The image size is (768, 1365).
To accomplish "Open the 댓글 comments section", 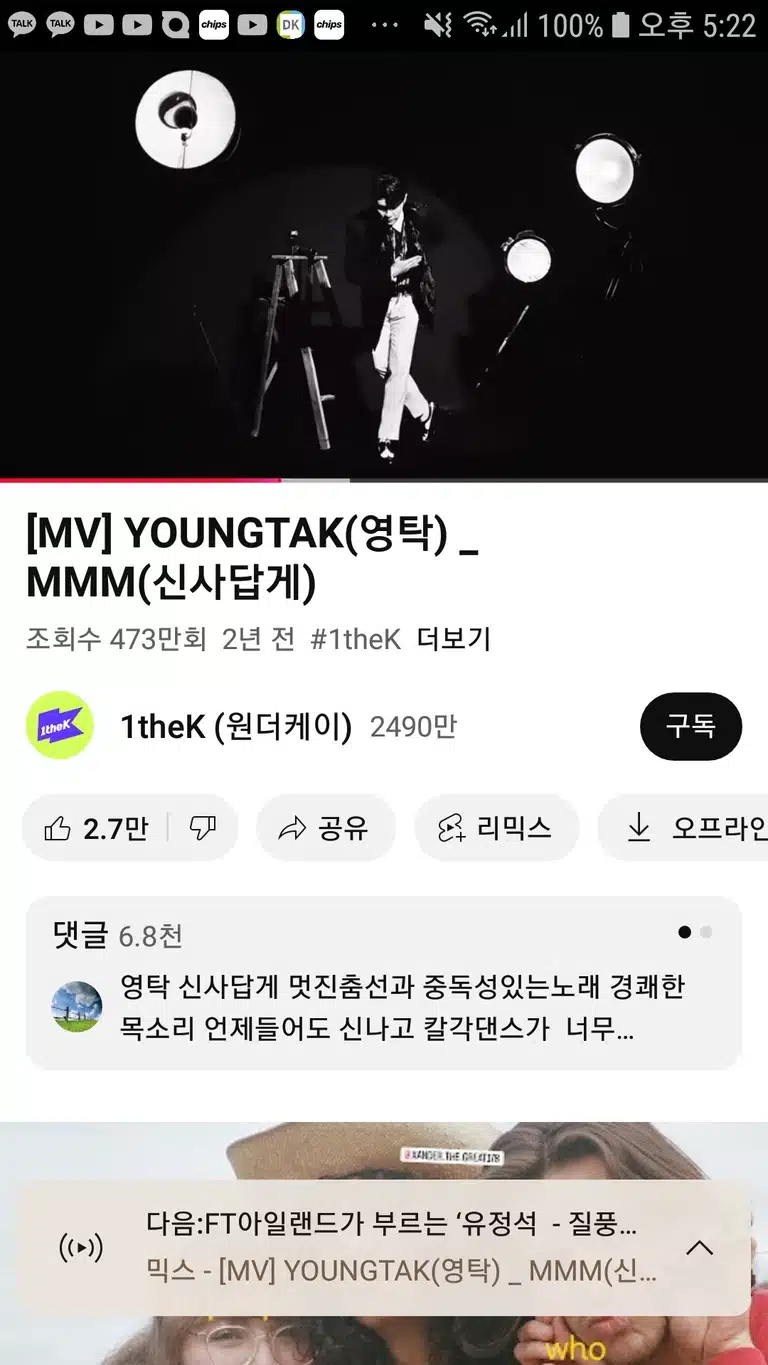I will point(384,983).
